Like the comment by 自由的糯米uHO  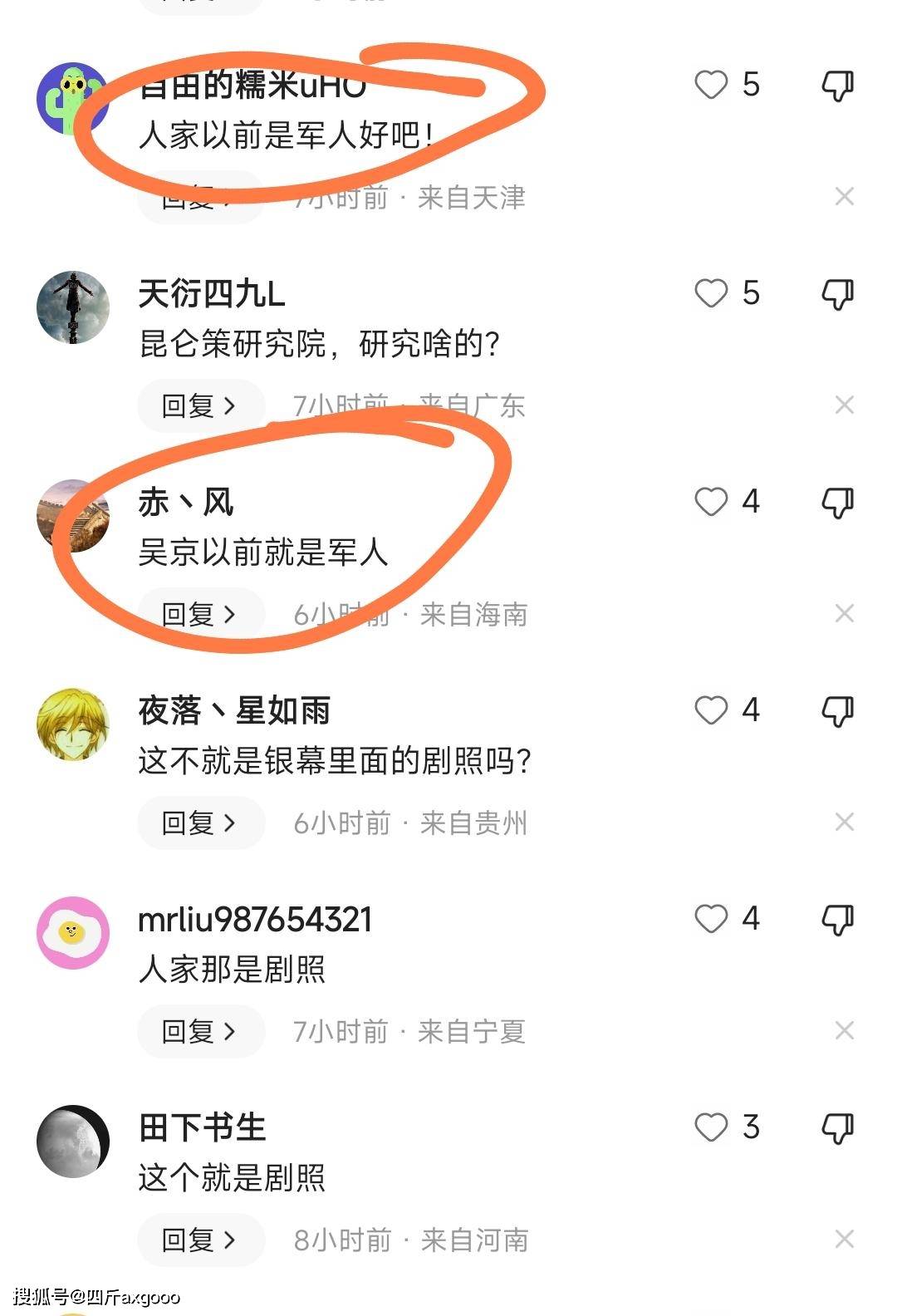click(711, 85)
